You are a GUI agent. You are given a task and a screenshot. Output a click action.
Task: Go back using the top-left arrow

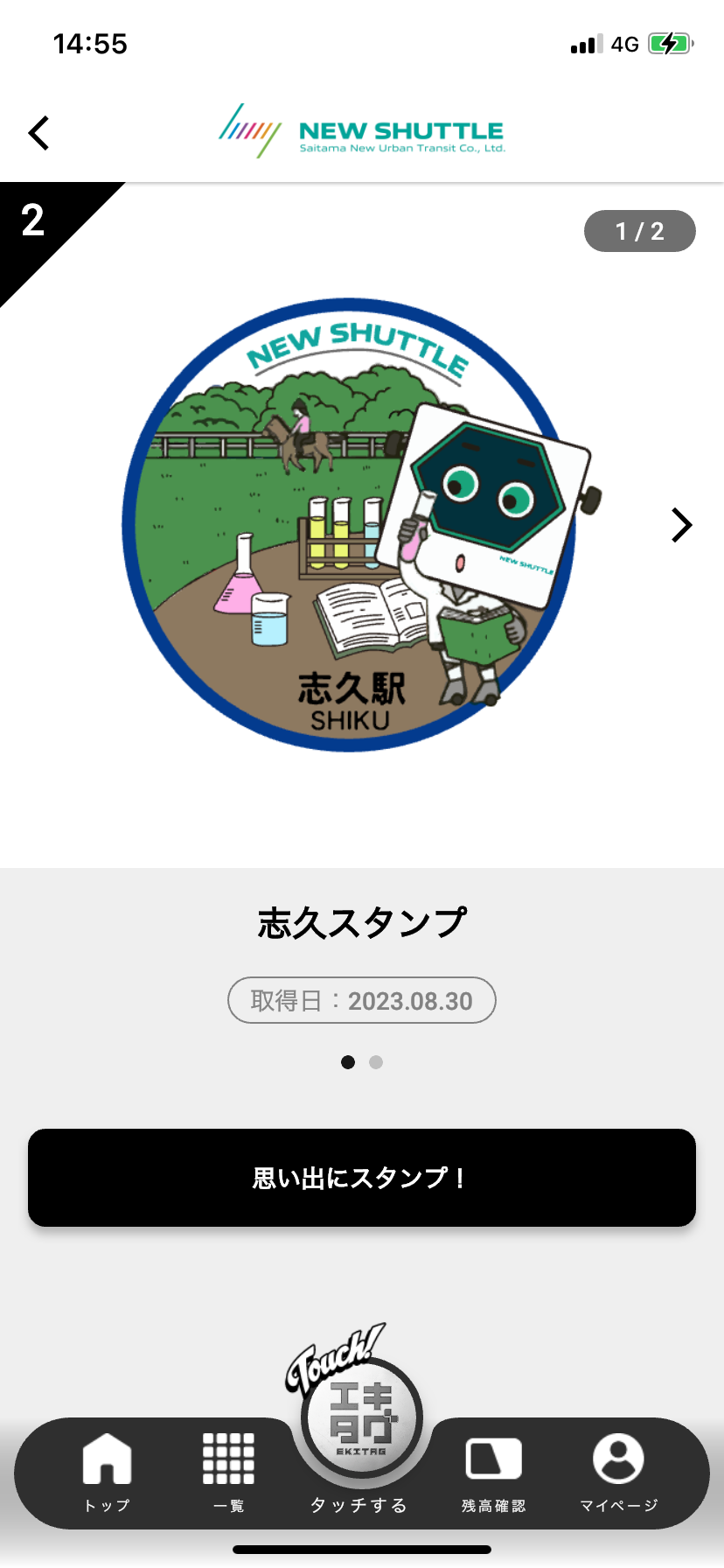(38, 133)
